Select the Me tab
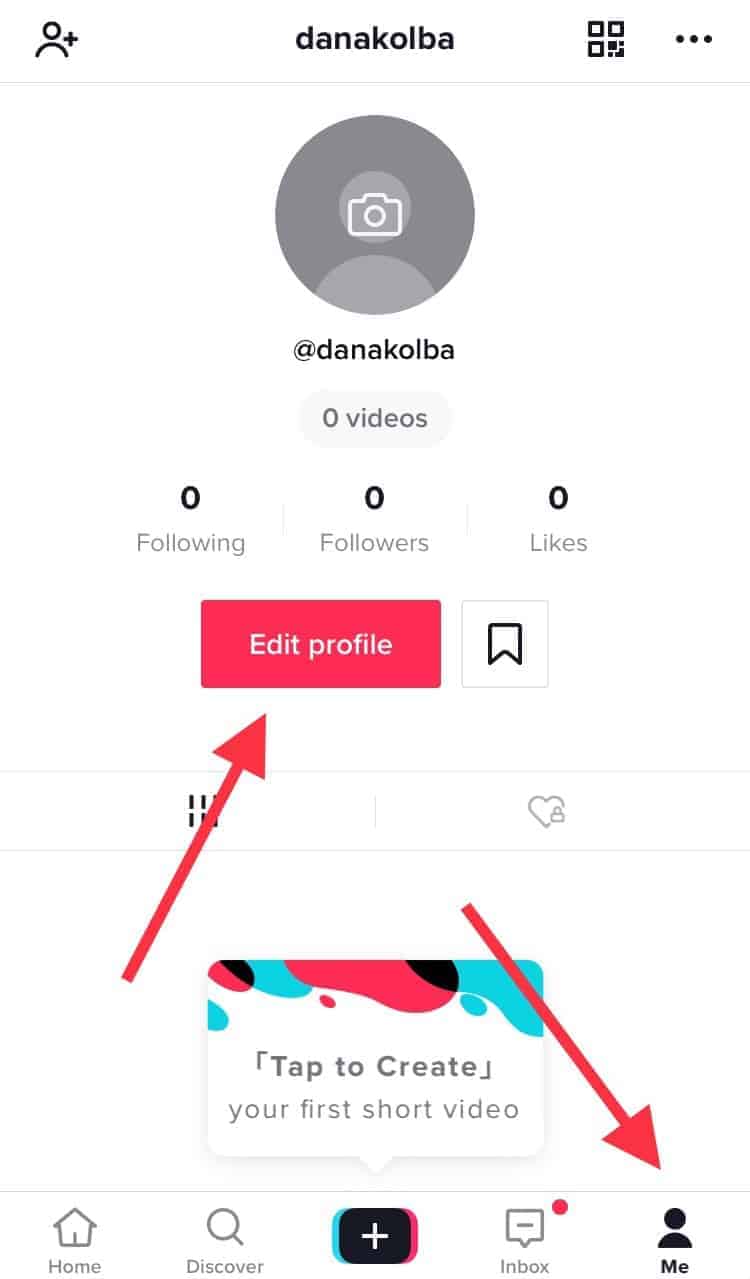Viewport: 750px width, 1279px height. 675,1240
